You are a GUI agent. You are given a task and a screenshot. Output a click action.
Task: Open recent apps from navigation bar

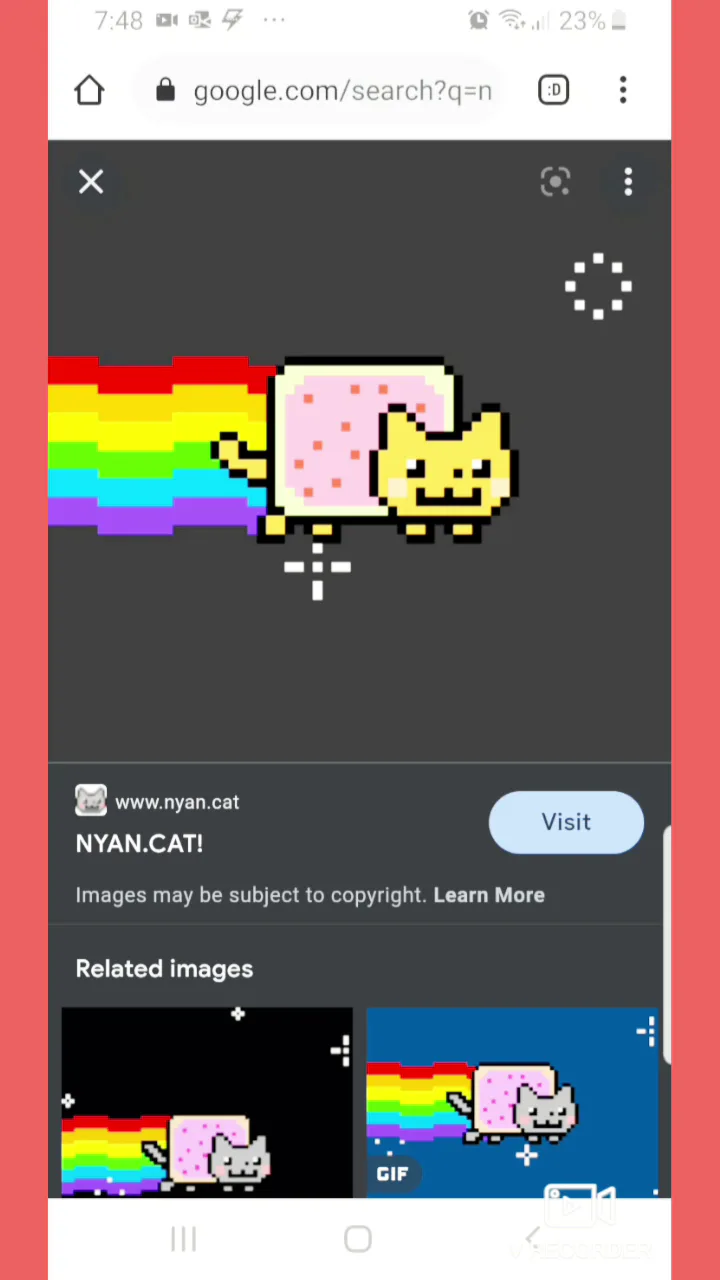tap(183, 1239)
